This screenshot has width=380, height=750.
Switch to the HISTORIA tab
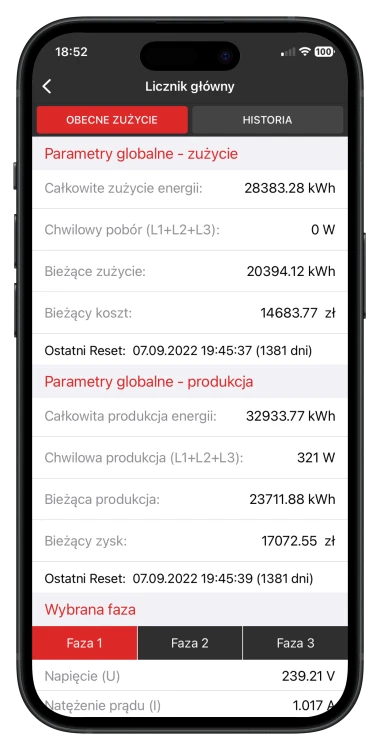[268, 120]
